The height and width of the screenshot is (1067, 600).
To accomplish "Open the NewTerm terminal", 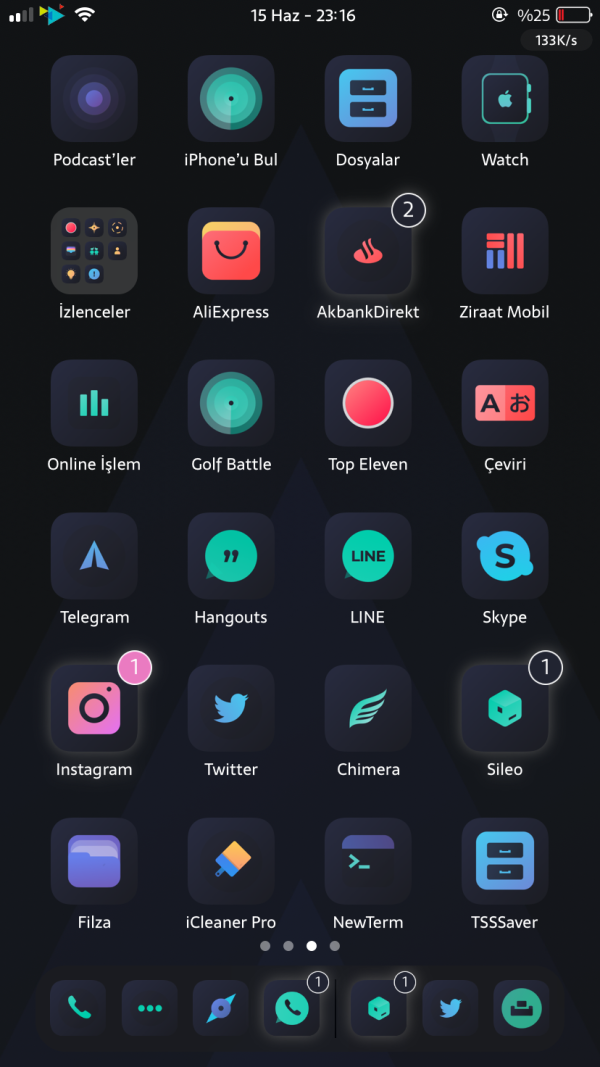I will (368, 861).
